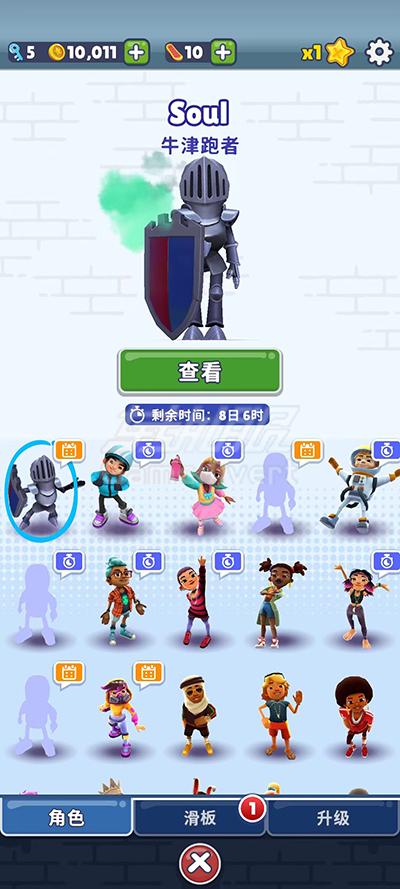Select the knight character Soul in the grid

[x=41, y=490]
